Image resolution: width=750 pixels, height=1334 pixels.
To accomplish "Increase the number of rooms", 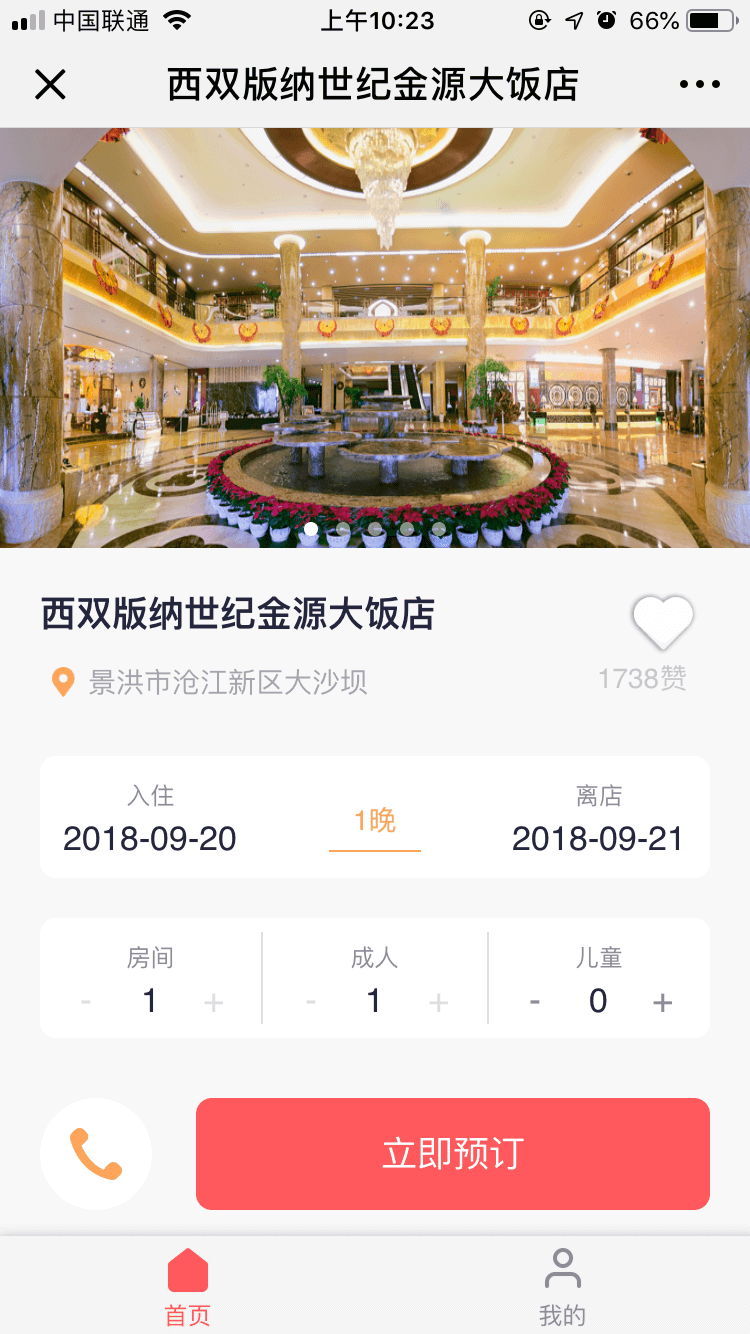I will (213, 1002).
